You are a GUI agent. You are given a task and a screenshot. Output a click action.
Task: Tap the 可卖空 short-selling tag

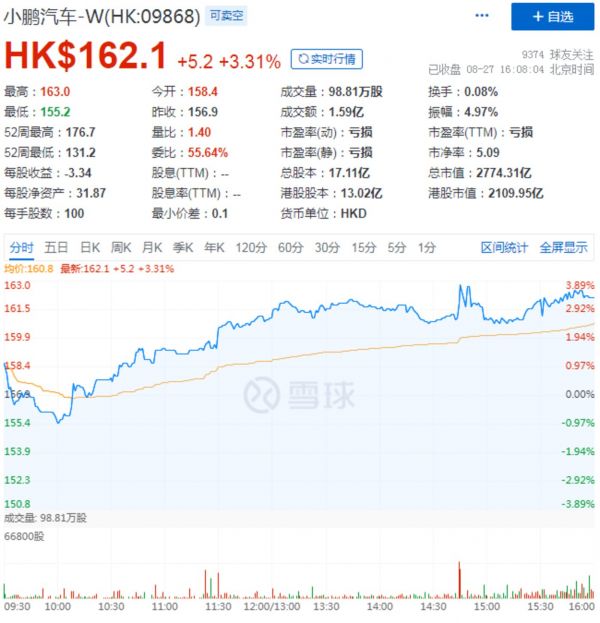click(227, 16)
